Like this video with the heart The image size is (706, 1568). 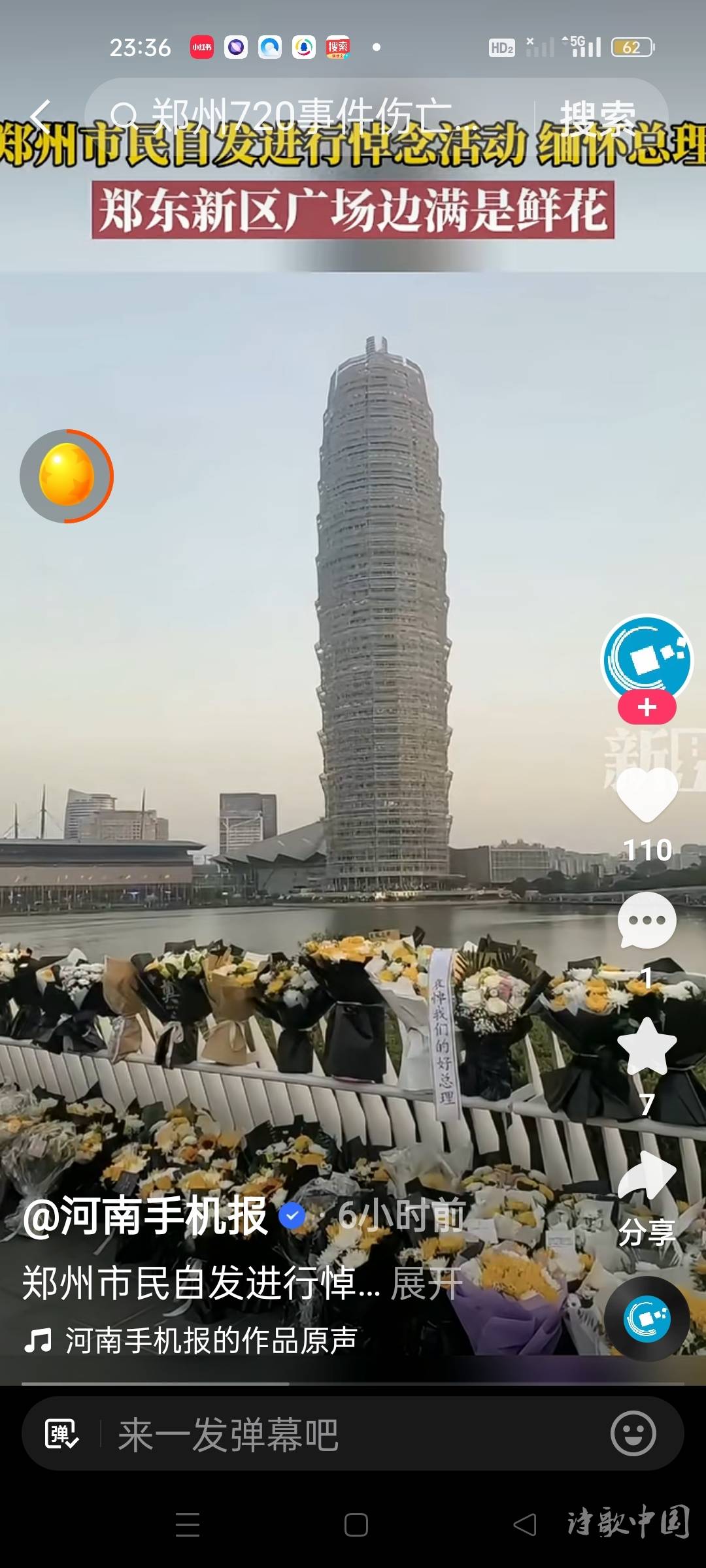(x=647, y=794)
